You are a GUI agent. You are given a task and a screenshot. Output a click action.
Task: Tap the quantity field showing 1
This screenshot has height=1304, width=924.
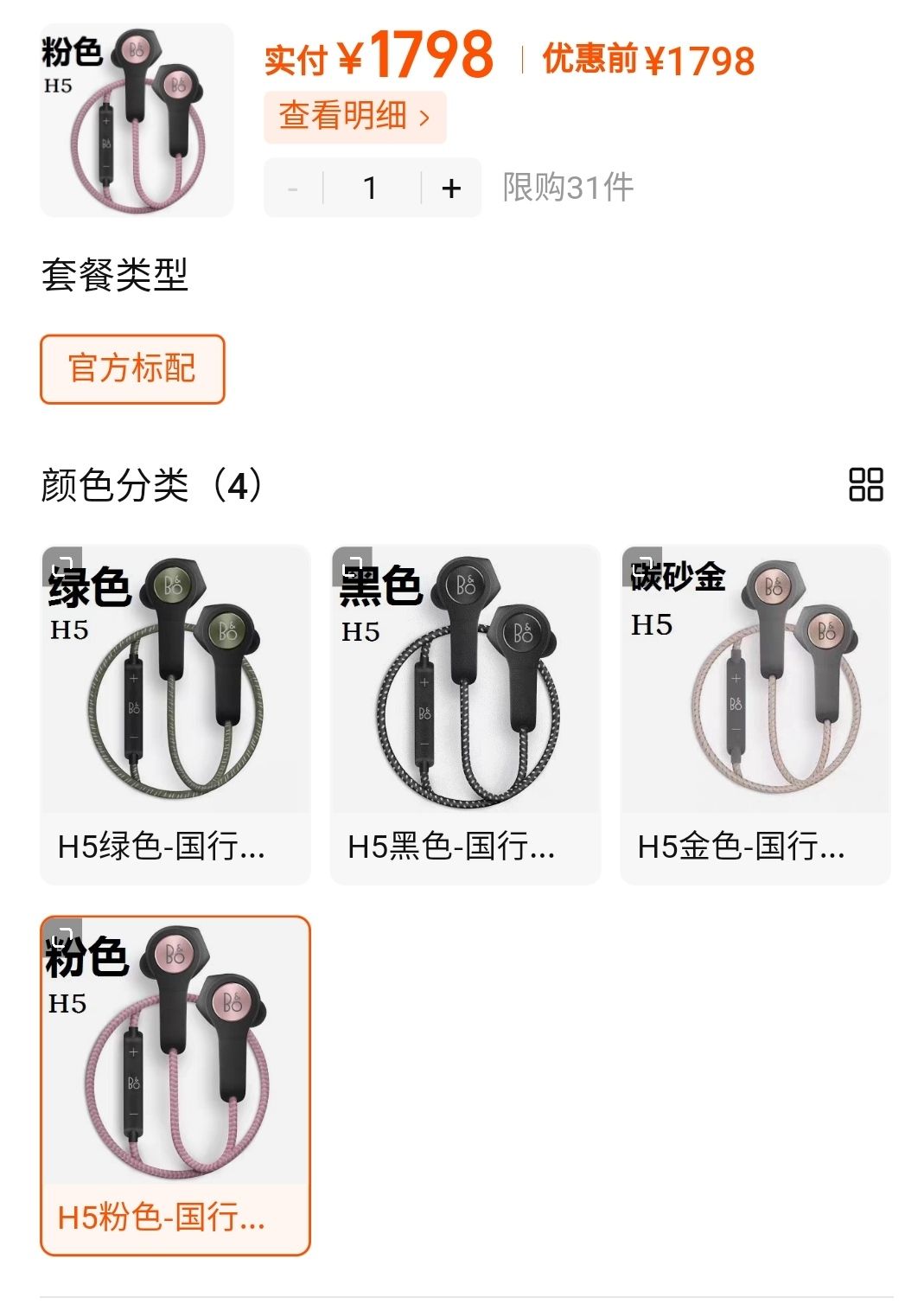pyautogui.click(x=371, y=189)
